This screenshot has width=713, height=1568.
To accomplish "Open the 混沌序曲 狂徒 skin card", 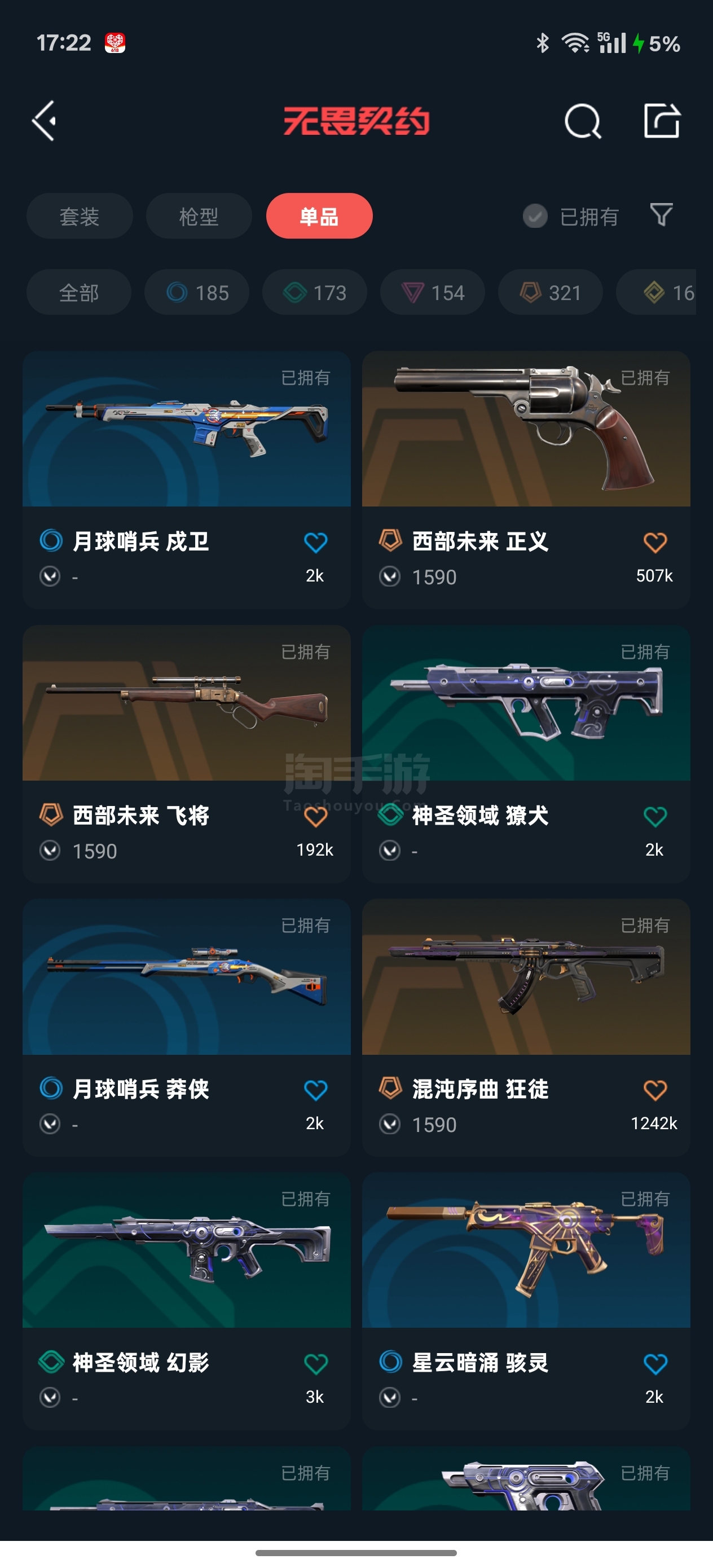I will coord(526,1028).
